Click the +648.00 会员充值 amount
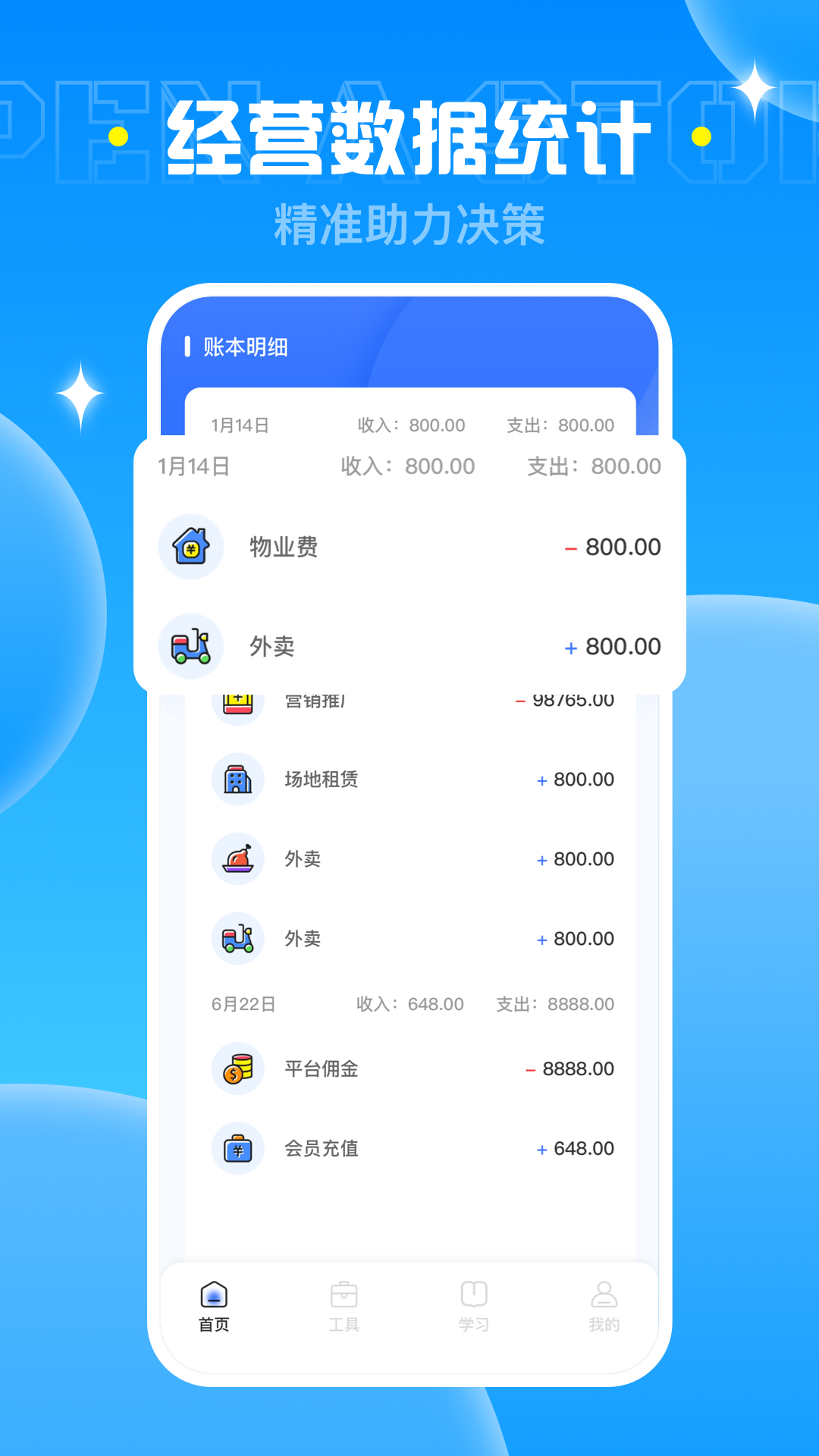 pos(576,1148)
